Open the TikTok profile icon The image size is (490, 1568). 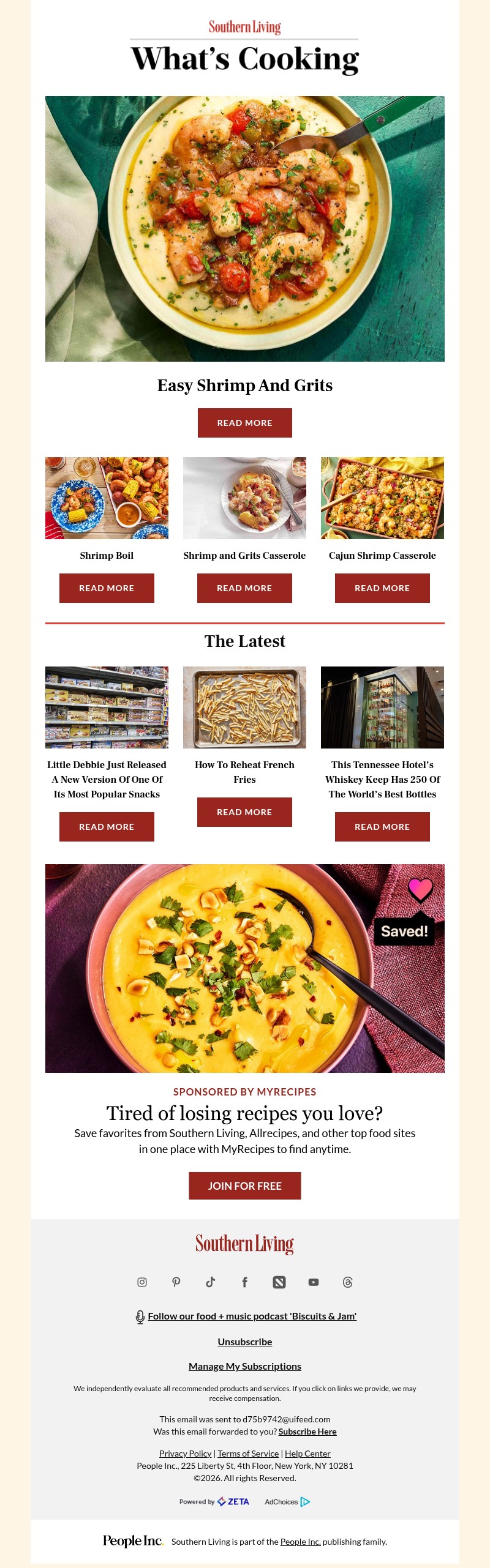point(211,1282)
